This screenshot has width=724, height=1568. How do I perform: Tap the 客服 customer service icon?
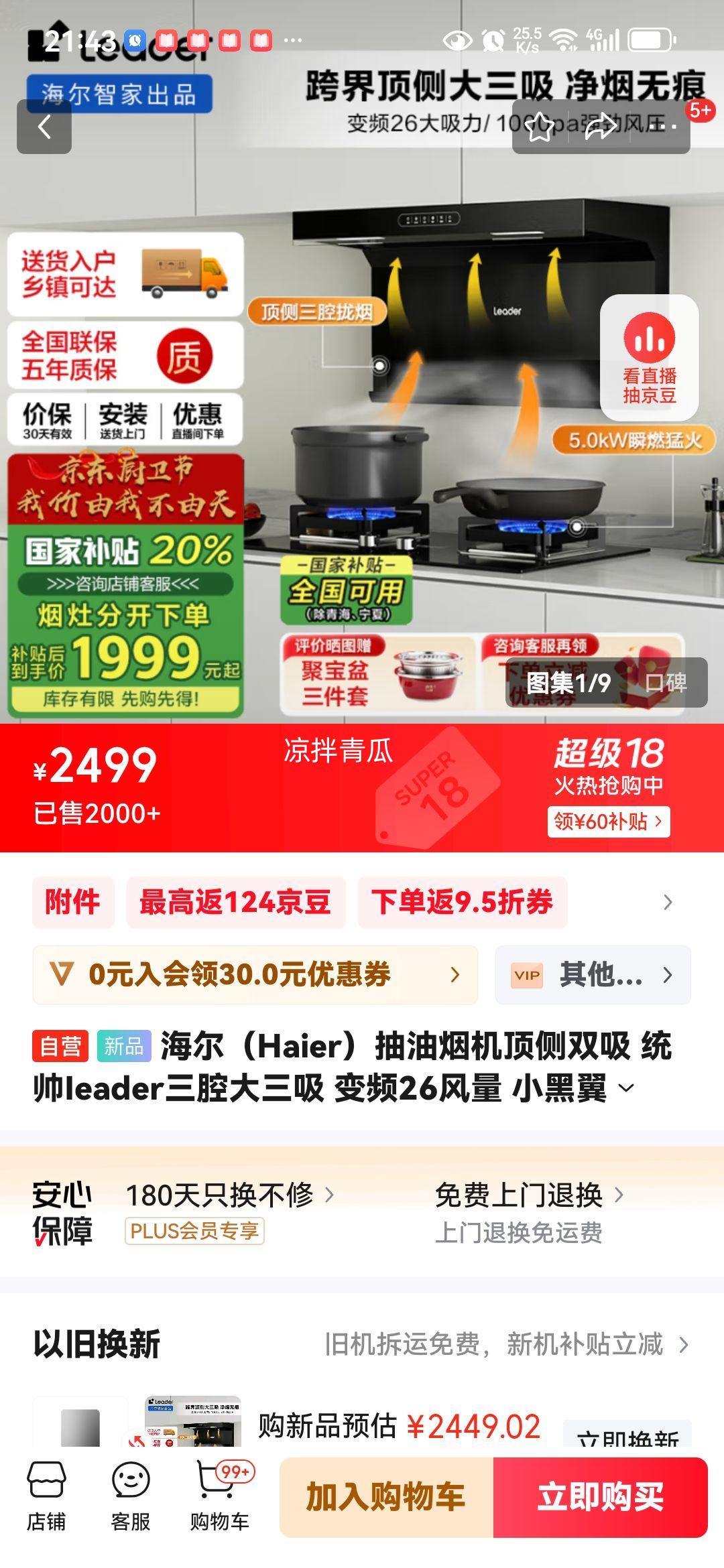click(x=130, y=1494)
